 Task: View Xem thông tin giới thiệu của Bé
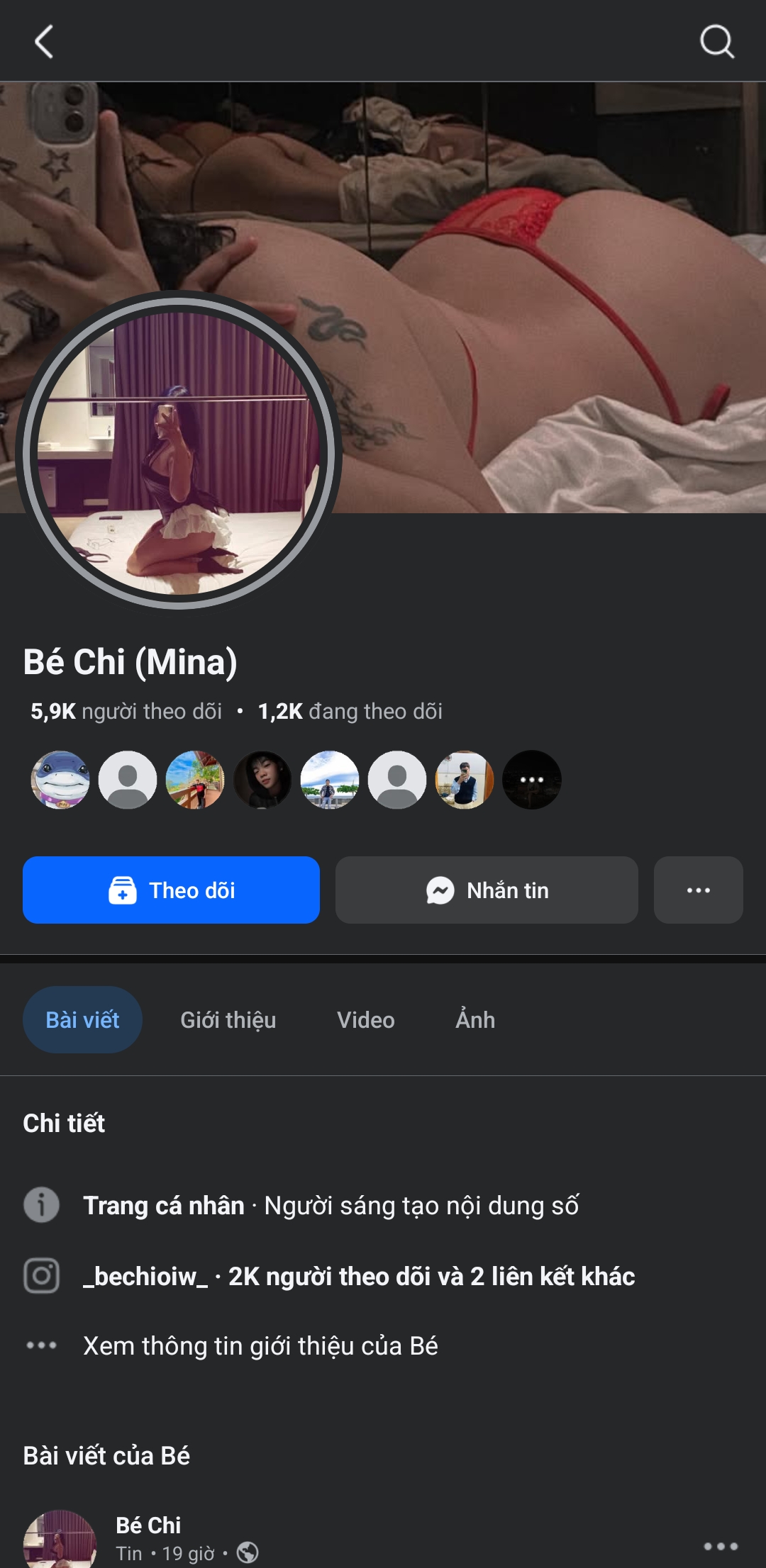[260, 1345]
